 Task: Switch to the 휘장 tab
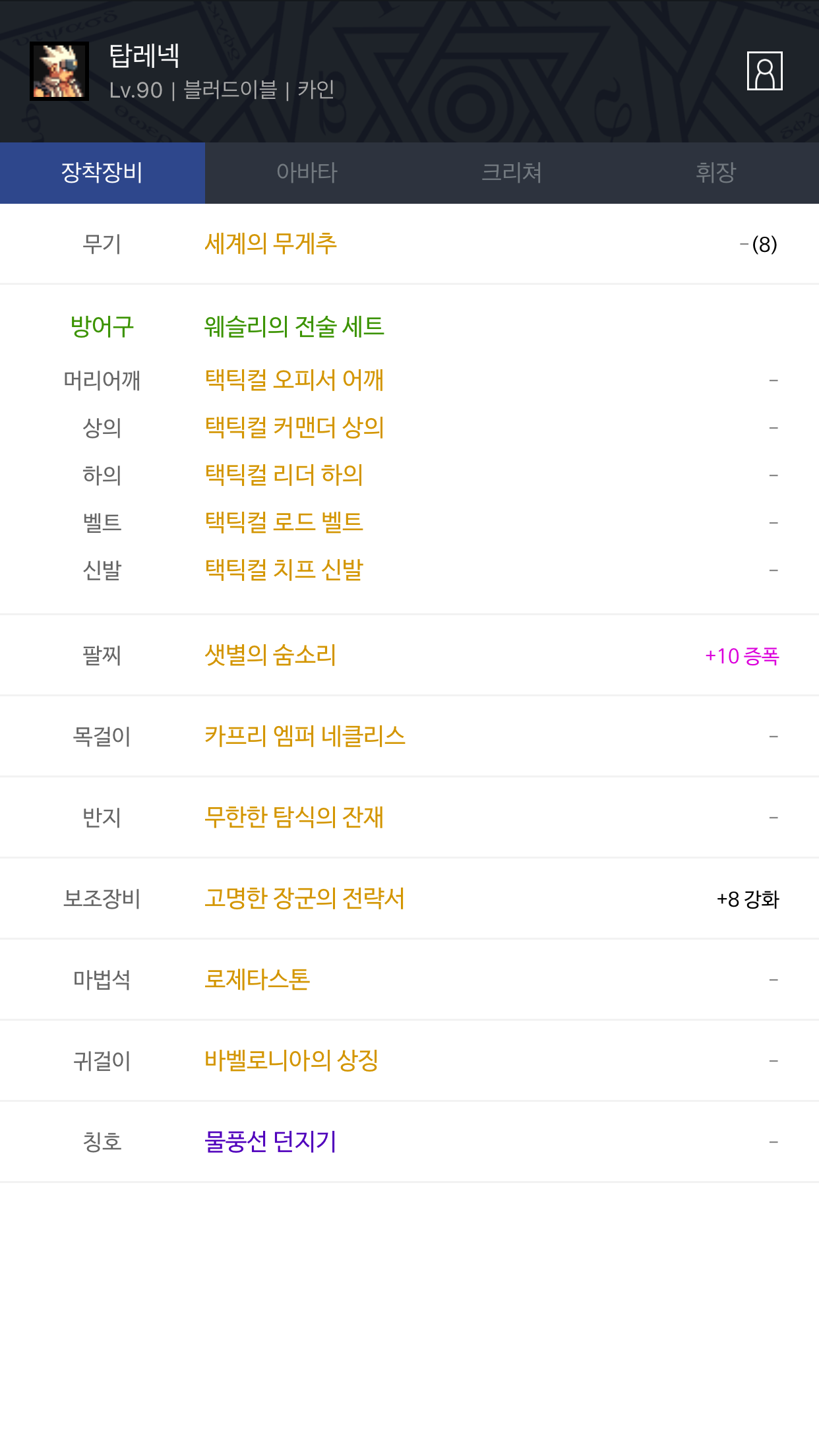[716, 173]
